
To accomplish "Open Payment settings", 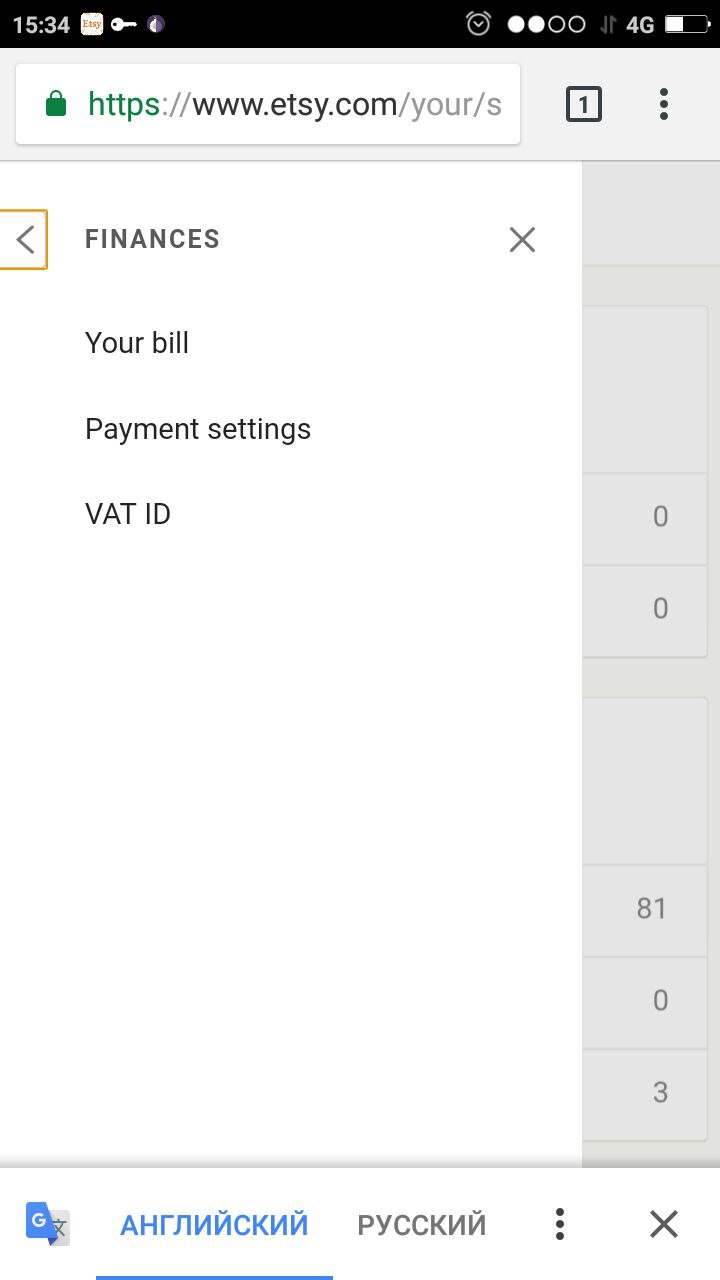I will tap(198, 429).
